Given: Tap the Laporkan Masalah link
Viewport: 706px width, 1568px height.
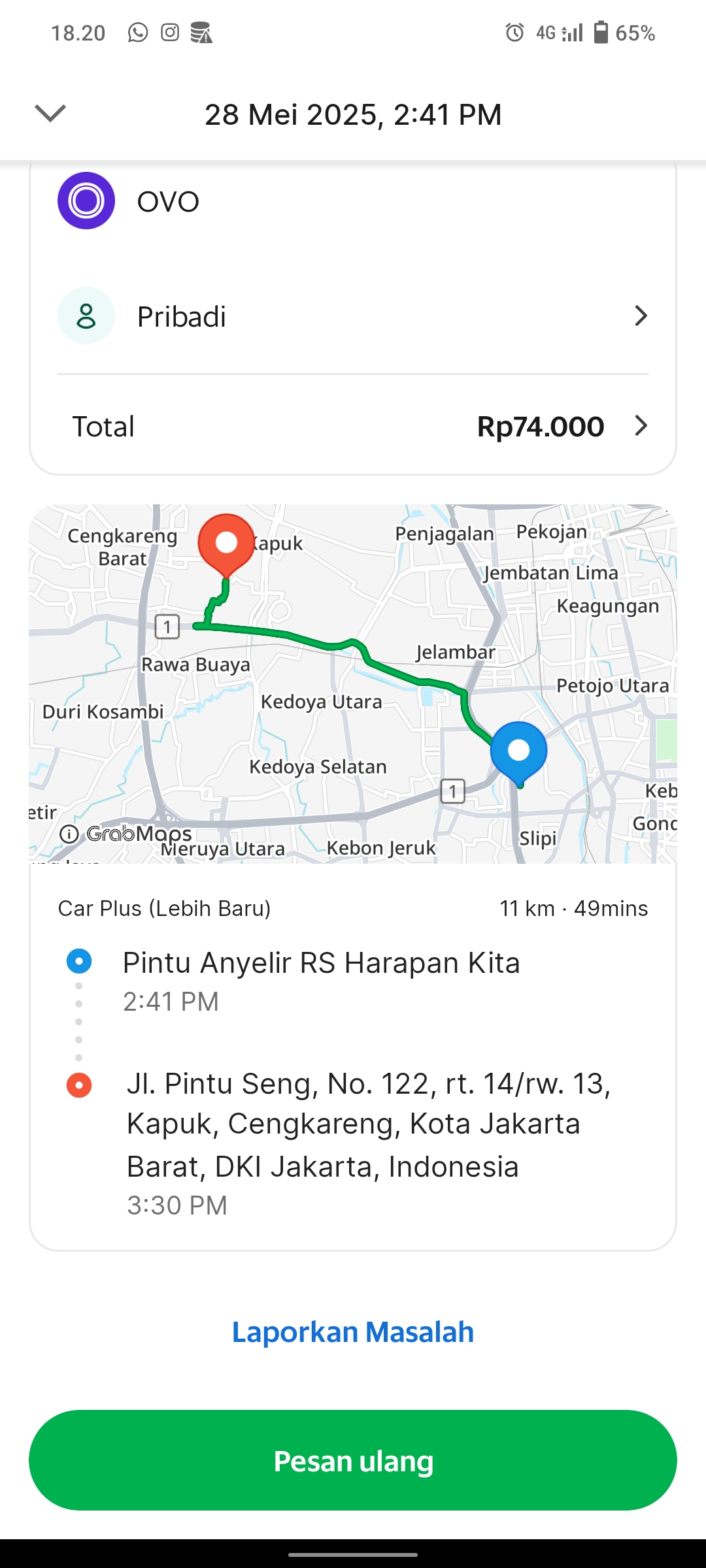Looking at the screenshot, I should pos(353,1331).
